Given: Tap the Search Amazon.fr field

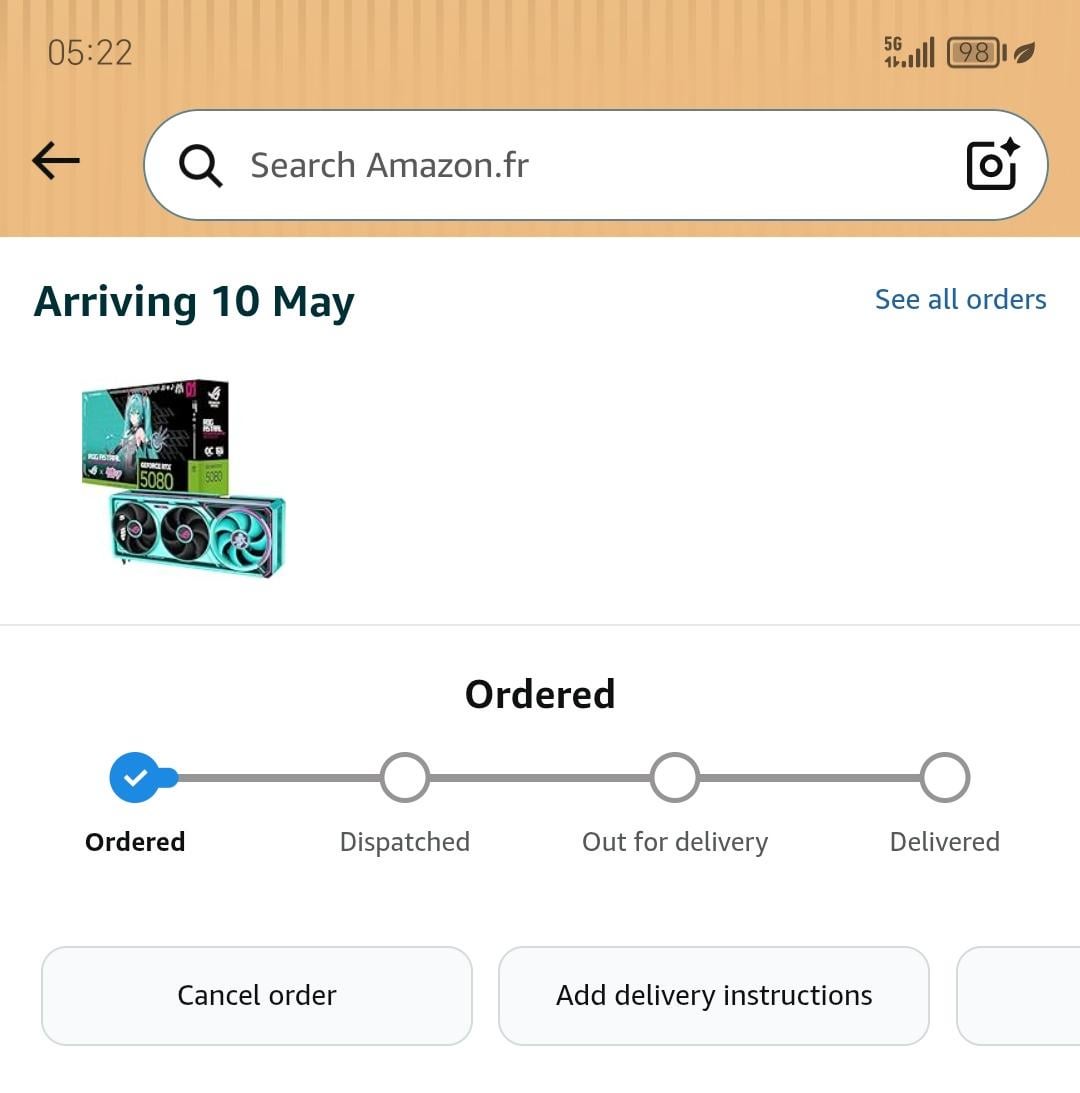Looking at the screenshot, I should 560,165.
